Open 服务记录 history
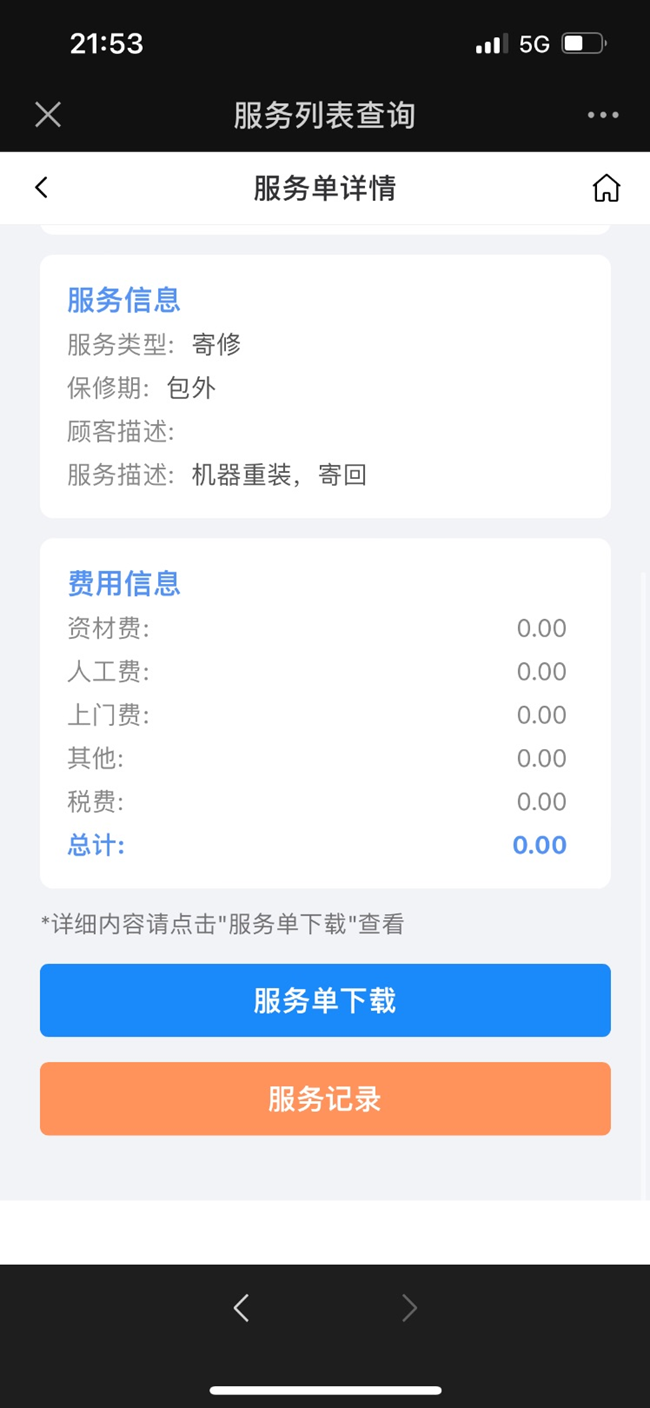The image size is (650, 1408). [325, 1099]
